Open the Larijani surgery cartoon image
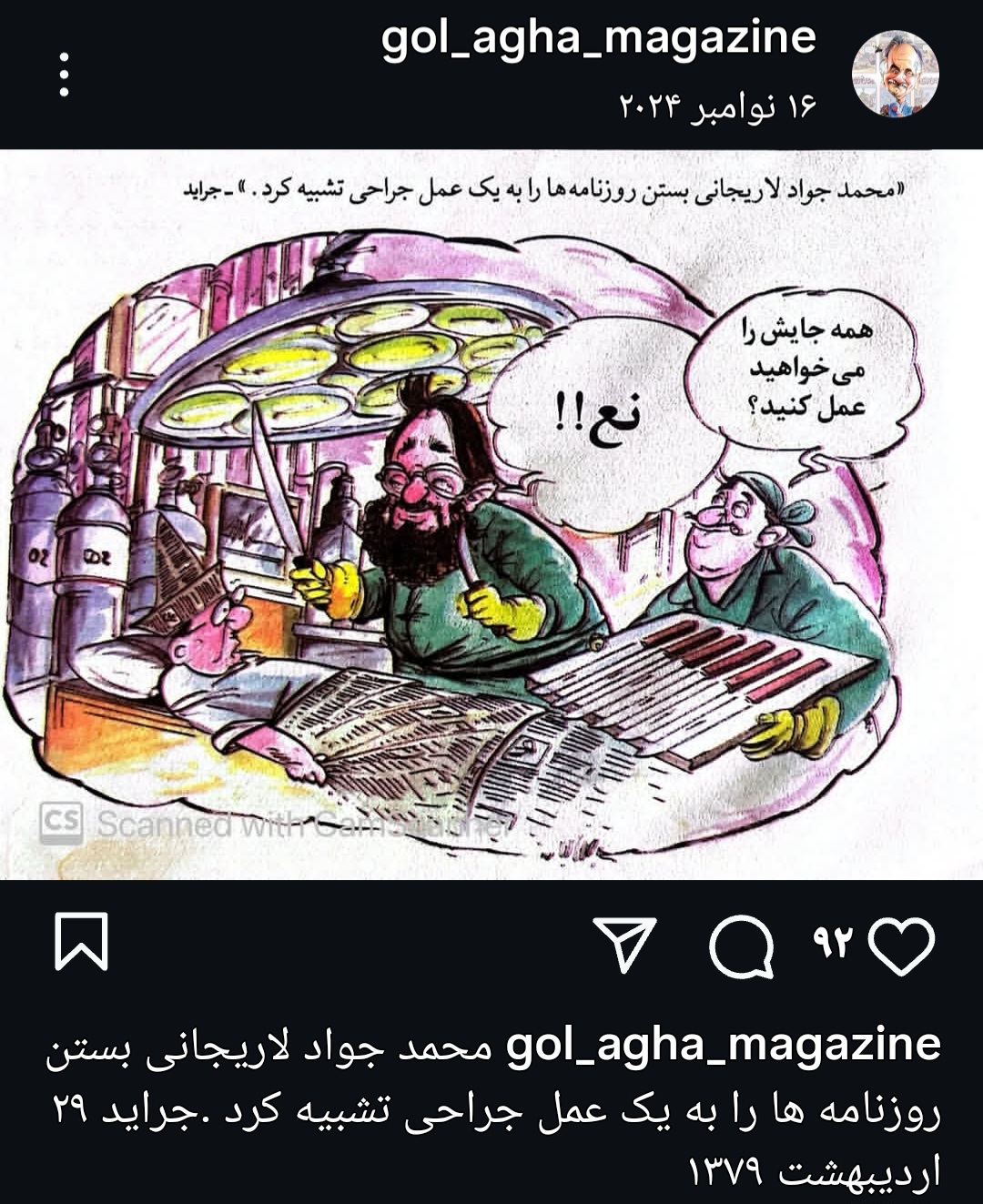983x1204 pixels. 491,514
